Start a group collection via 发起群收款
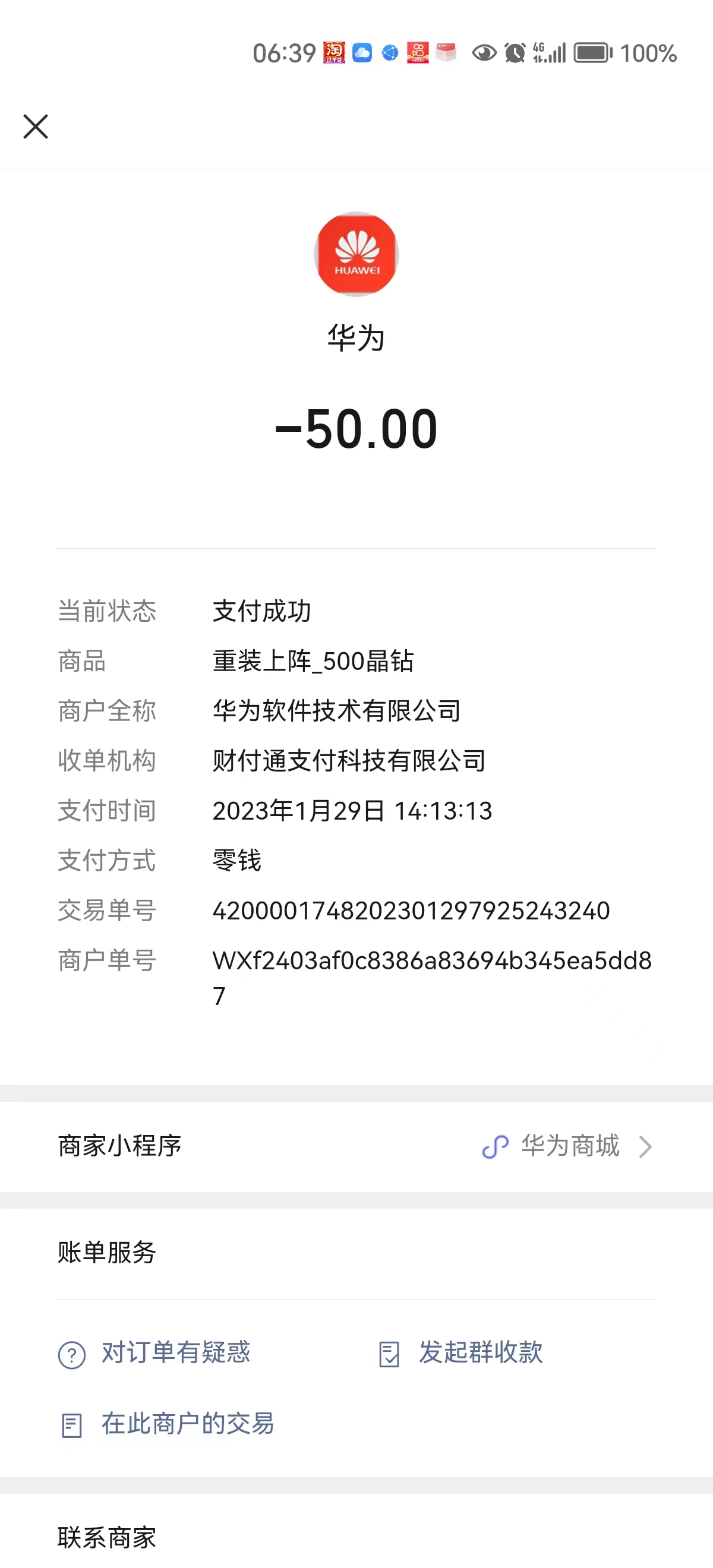This screenshot has width=713, height=1568. (x=460, y=1352)
